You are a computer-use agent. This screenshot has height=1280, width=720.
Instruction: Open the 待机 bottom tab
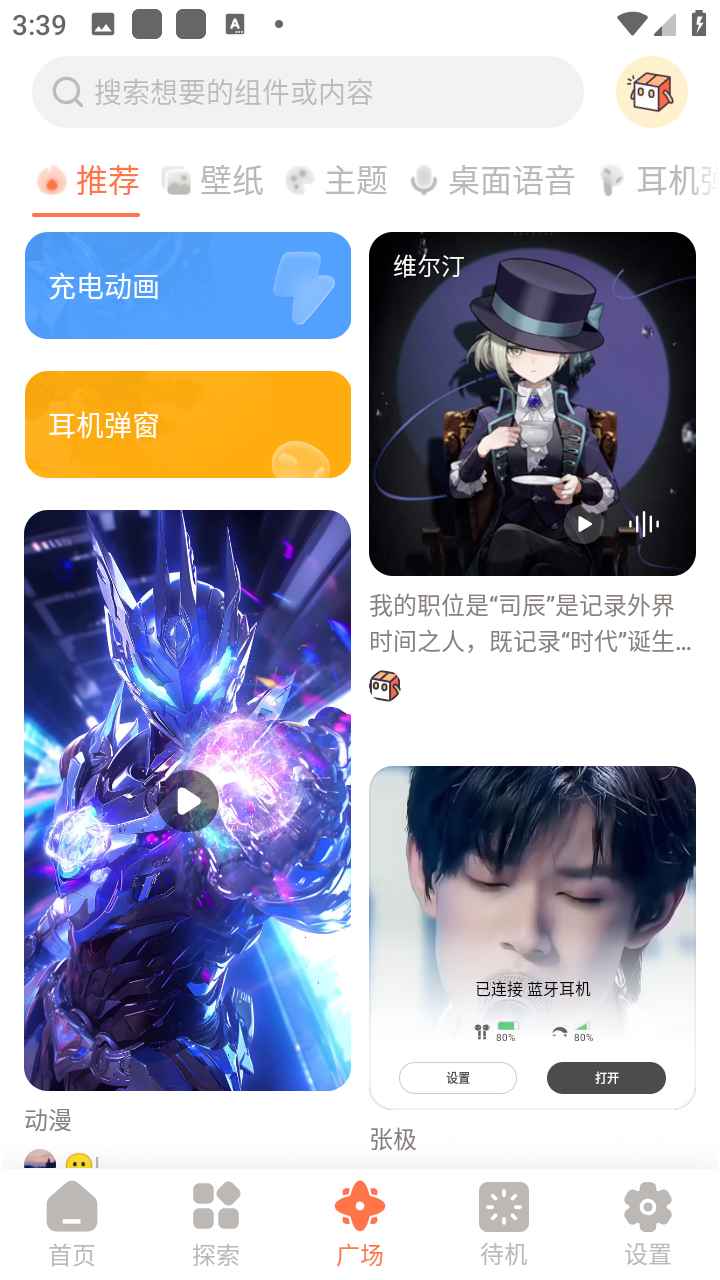click(504, 1222)
